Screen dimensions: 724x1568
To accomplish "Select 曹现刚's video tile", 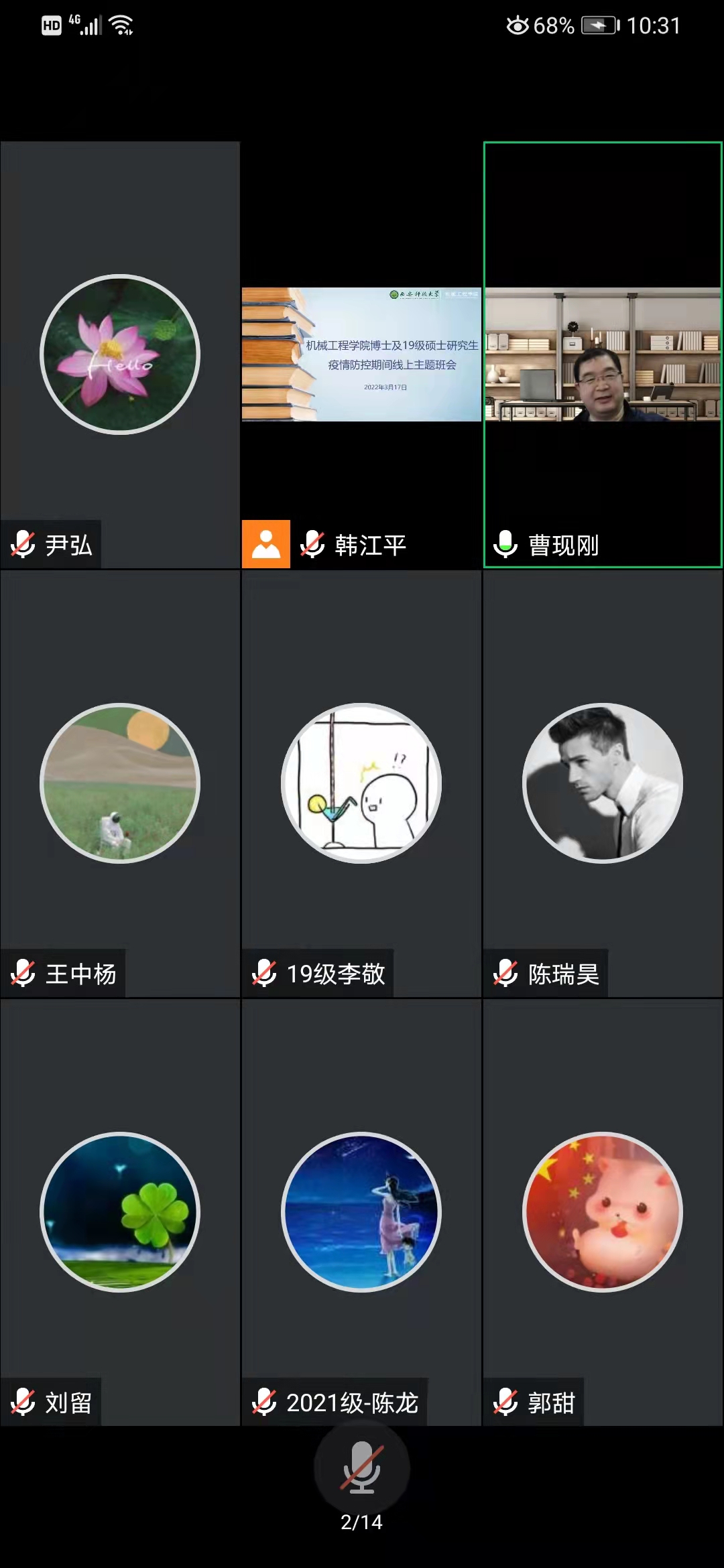I will pyautogui.click(x=603, y=354).
